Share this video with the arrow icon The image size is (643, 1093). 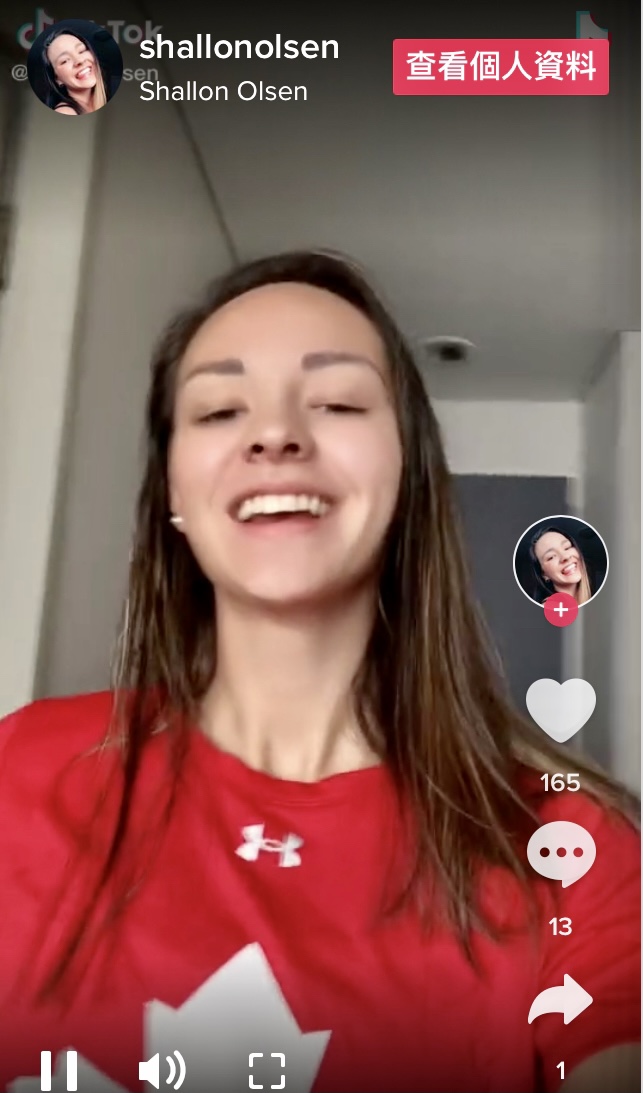tap(560, 1000)
